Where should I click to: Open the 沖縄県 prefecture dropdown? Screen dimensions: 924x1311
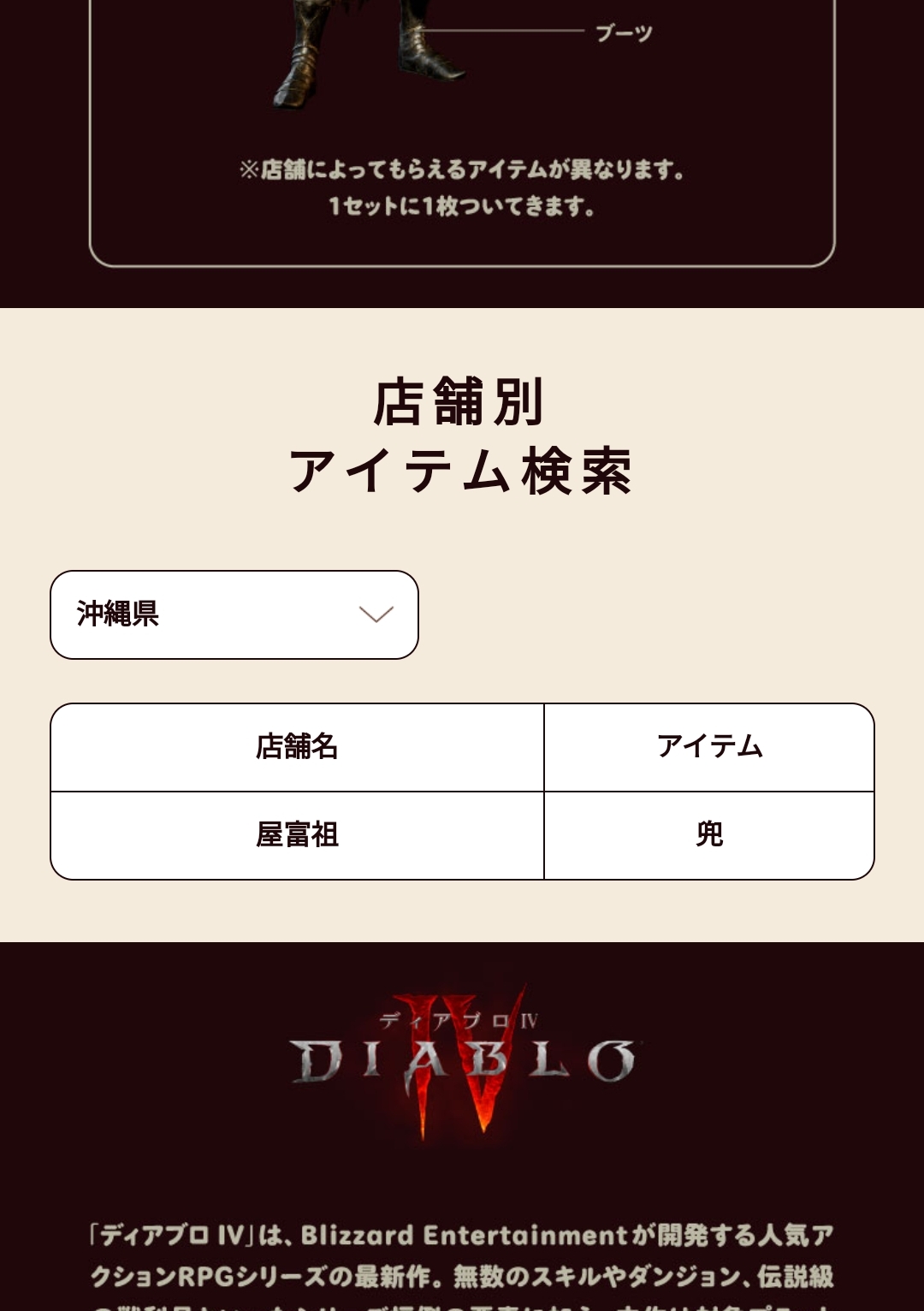[x=234, y=614]
